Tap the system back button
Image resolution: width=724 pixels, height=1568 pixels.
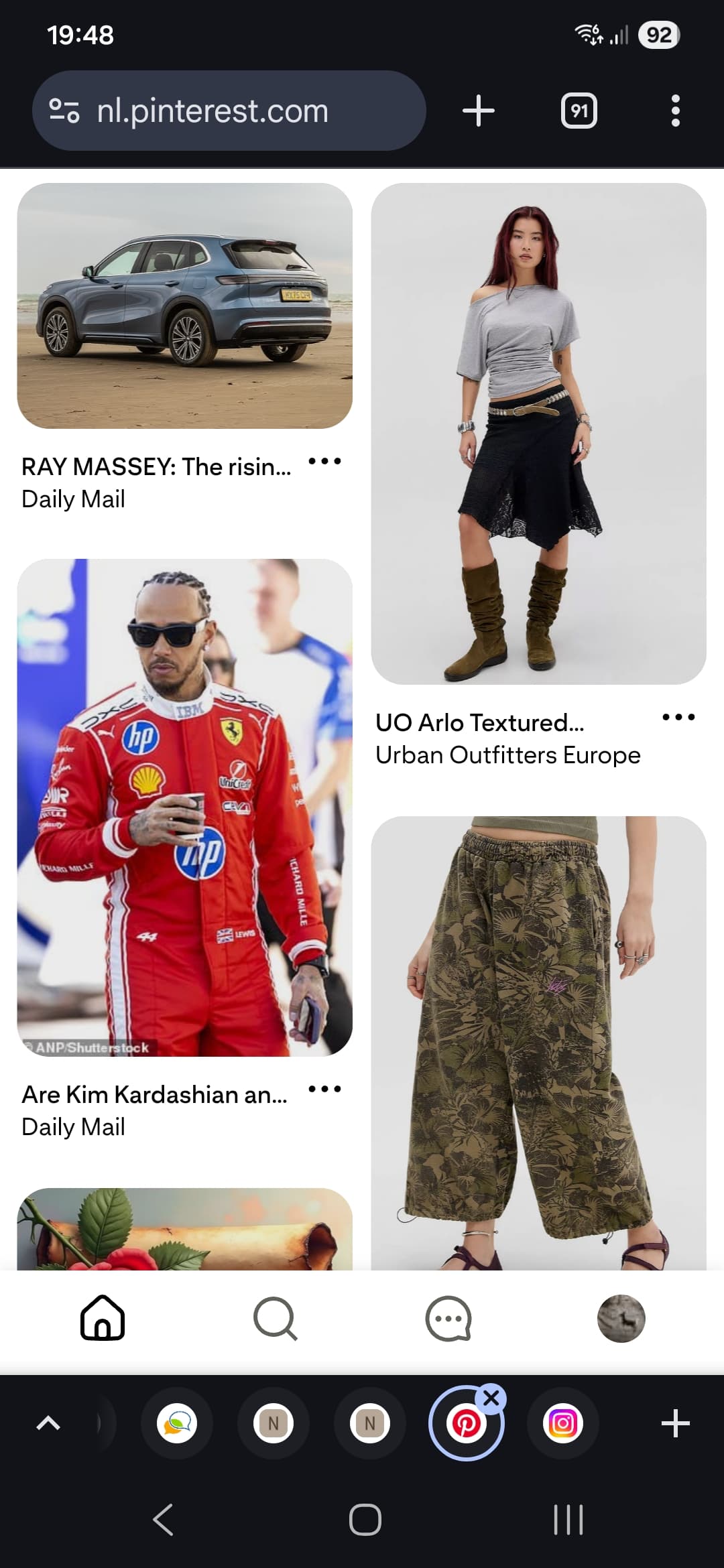click(x=164, y=1520)
